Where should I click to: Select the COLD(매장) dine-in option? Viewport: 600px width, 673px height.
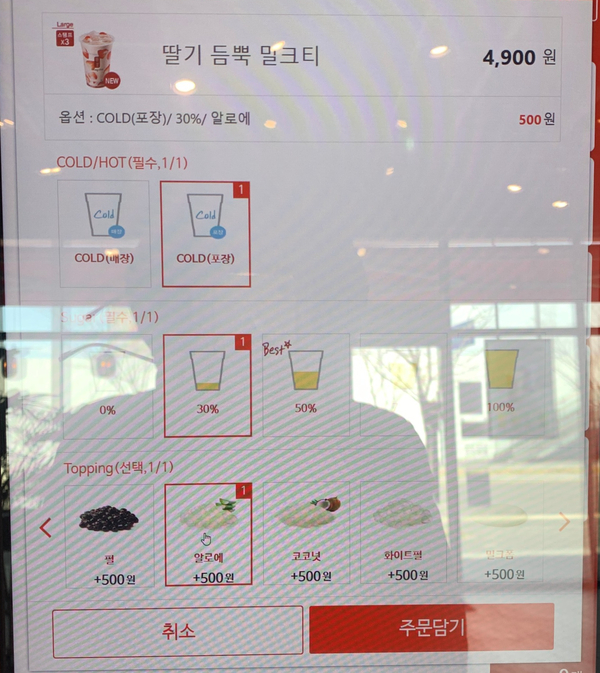point(104,233)
